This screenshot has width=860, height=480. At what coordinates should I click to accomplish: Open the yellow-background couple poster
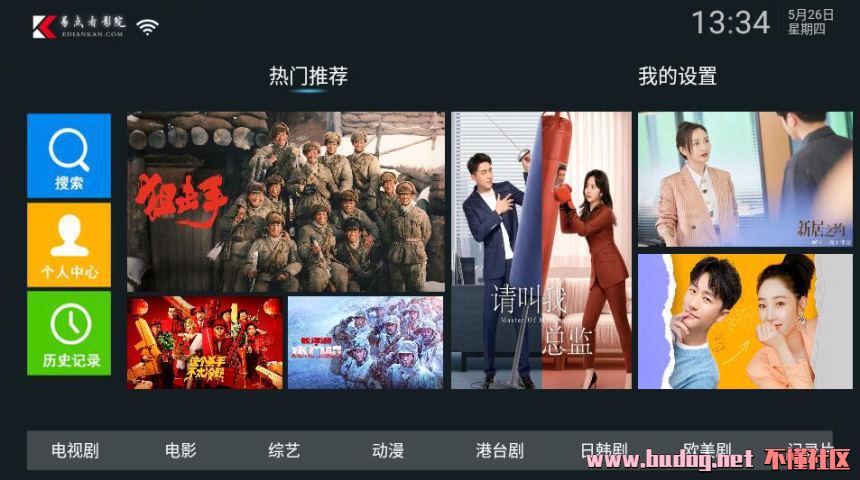coord(745,321)
